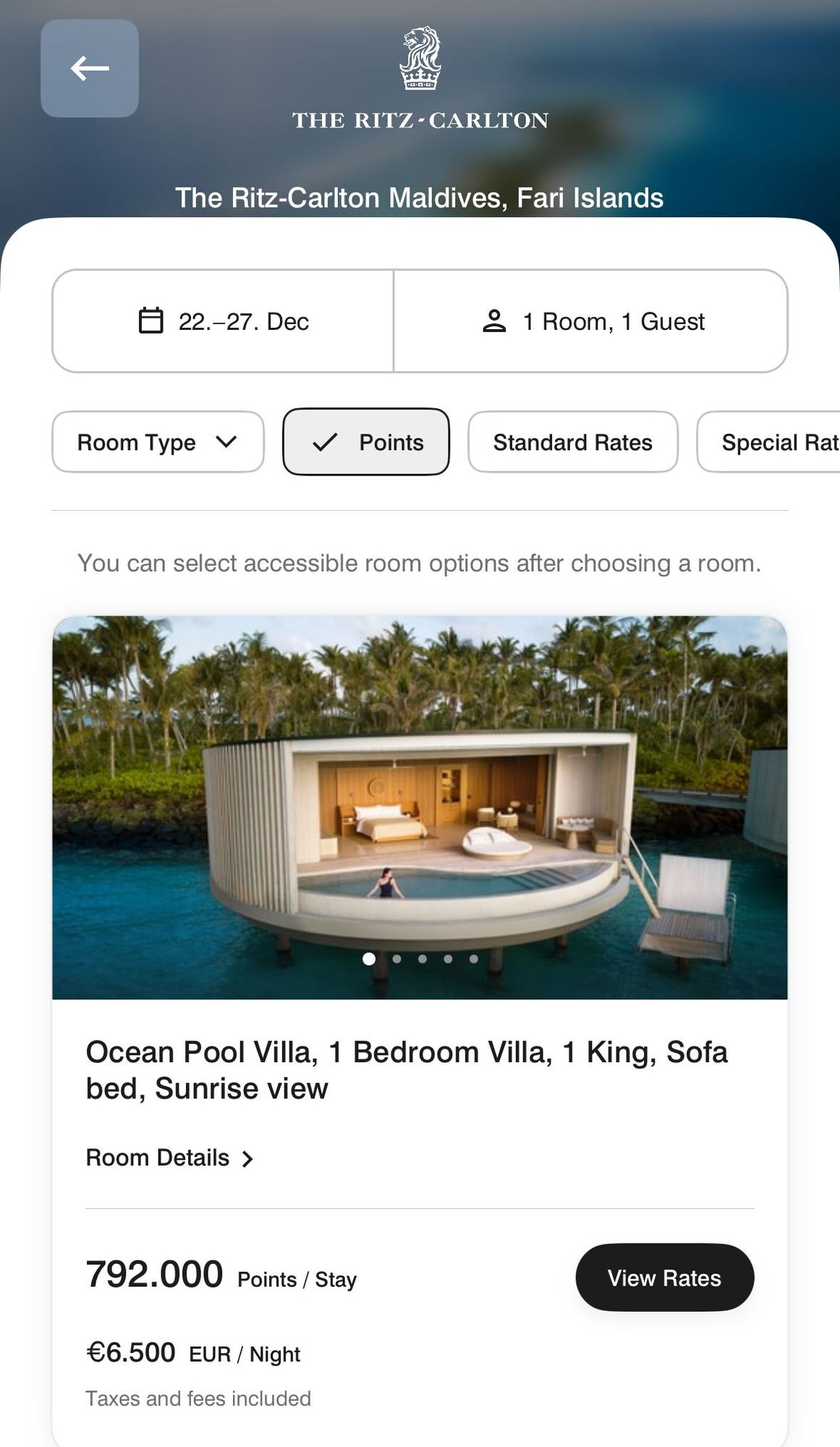Change the 22.–27. Dec stay dates

click(x=223, y=321)
